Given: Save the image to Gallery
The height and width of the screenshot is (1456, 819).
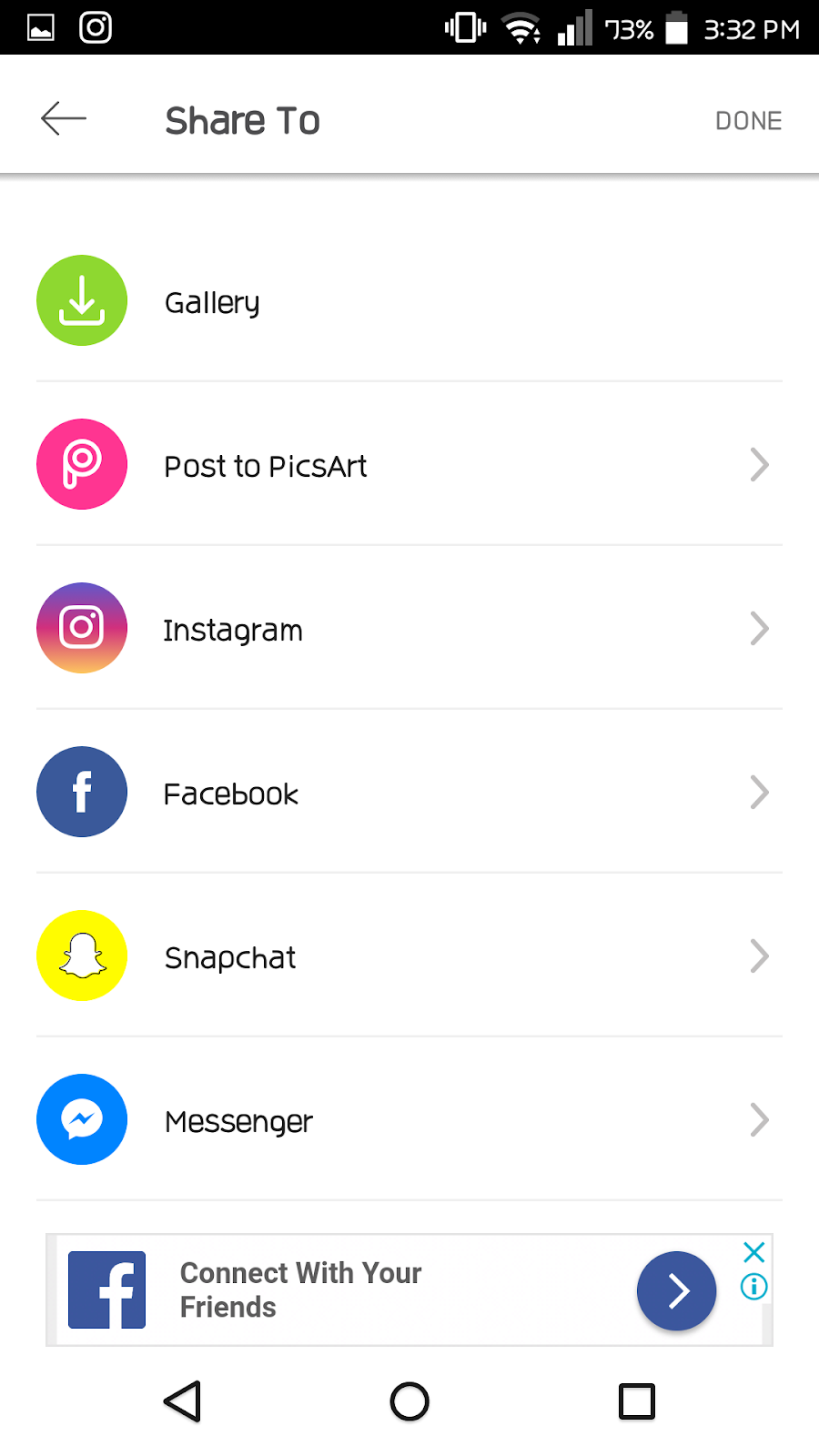Looking at the screenshot, I should 211,302.
